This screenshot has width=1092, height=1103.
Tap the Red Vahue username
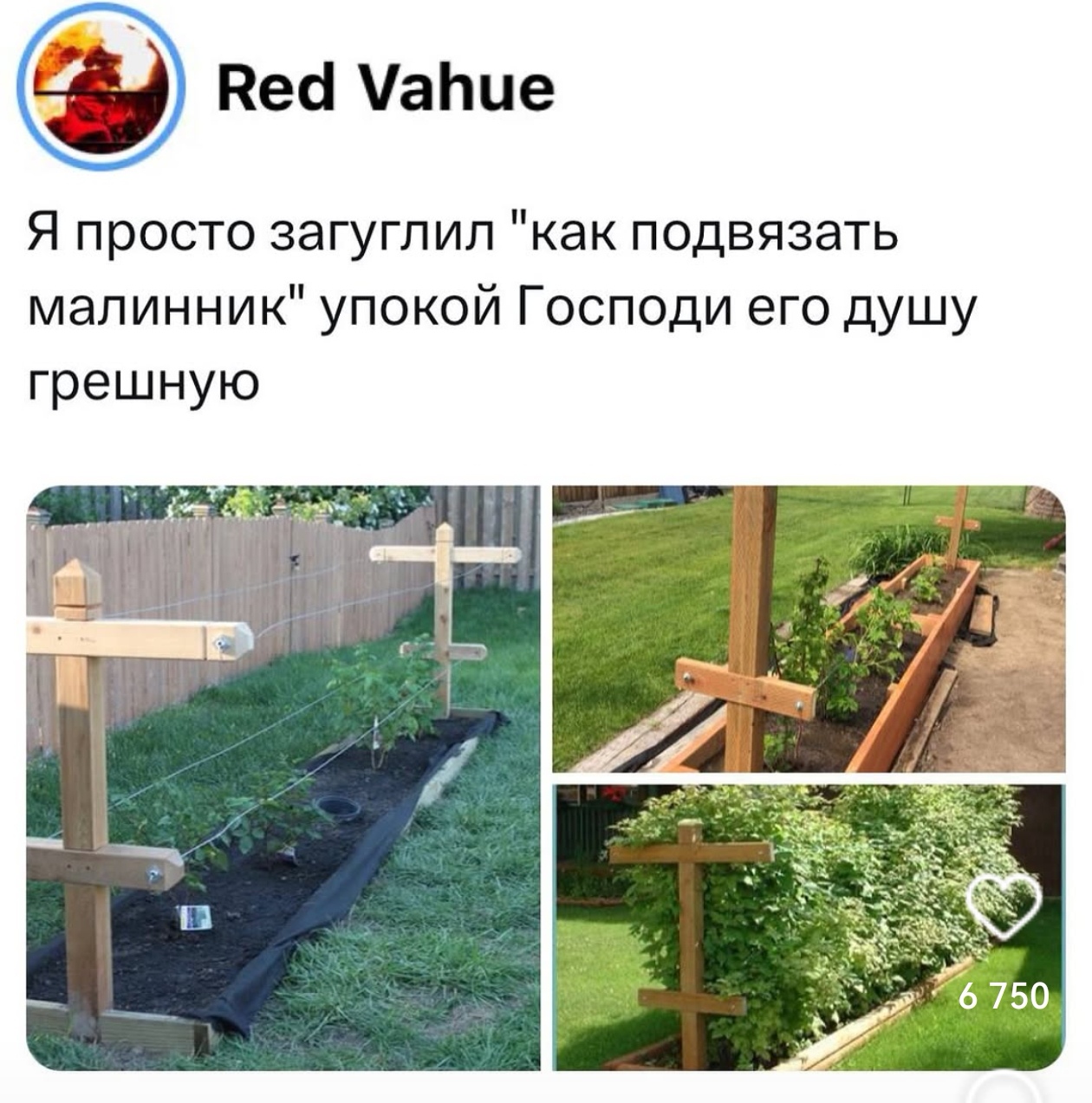tap(385, 88)
